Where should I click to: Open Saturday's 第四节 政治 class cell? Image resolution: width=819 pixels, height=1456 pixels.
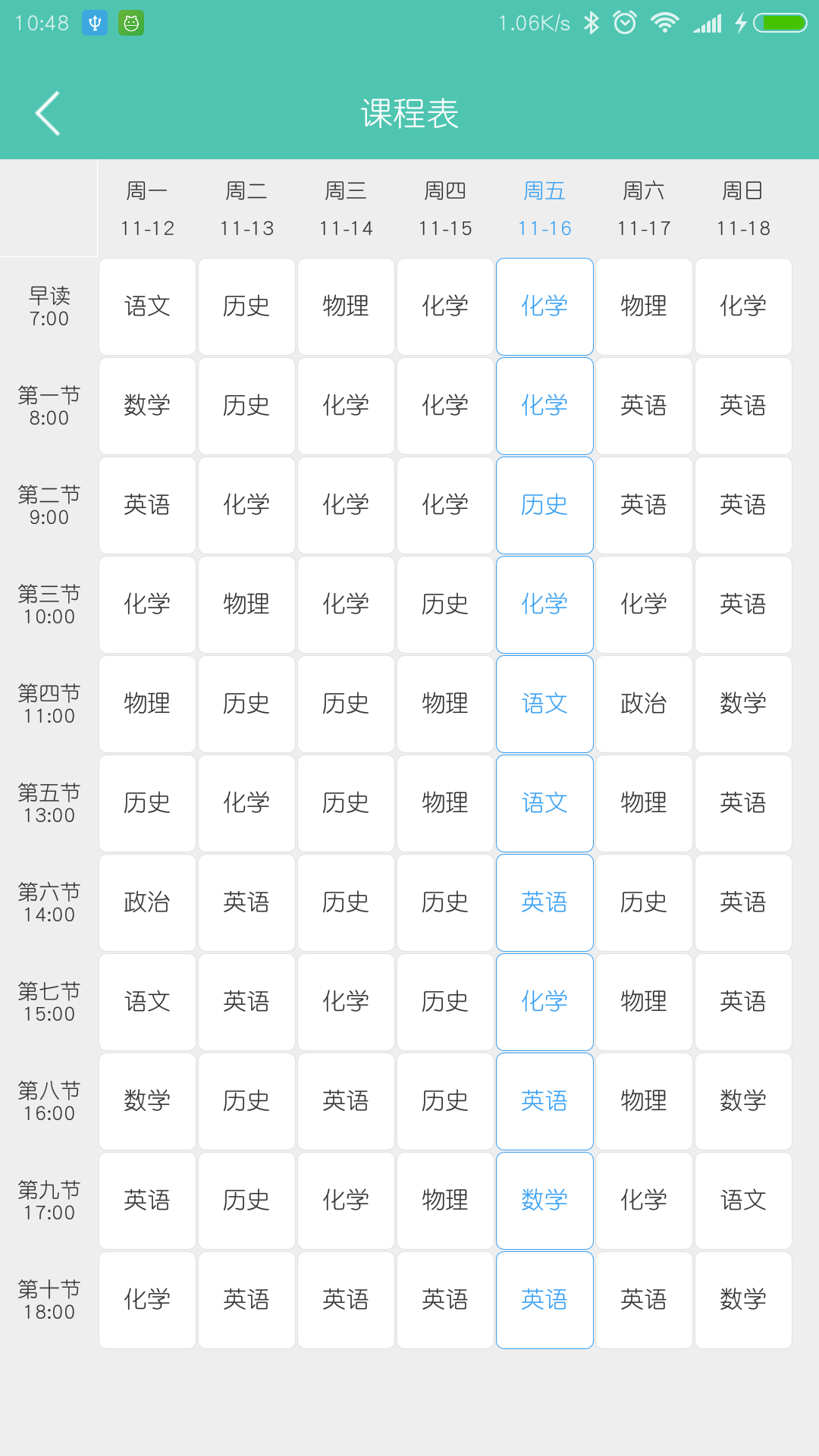click(x=644, y=704)
